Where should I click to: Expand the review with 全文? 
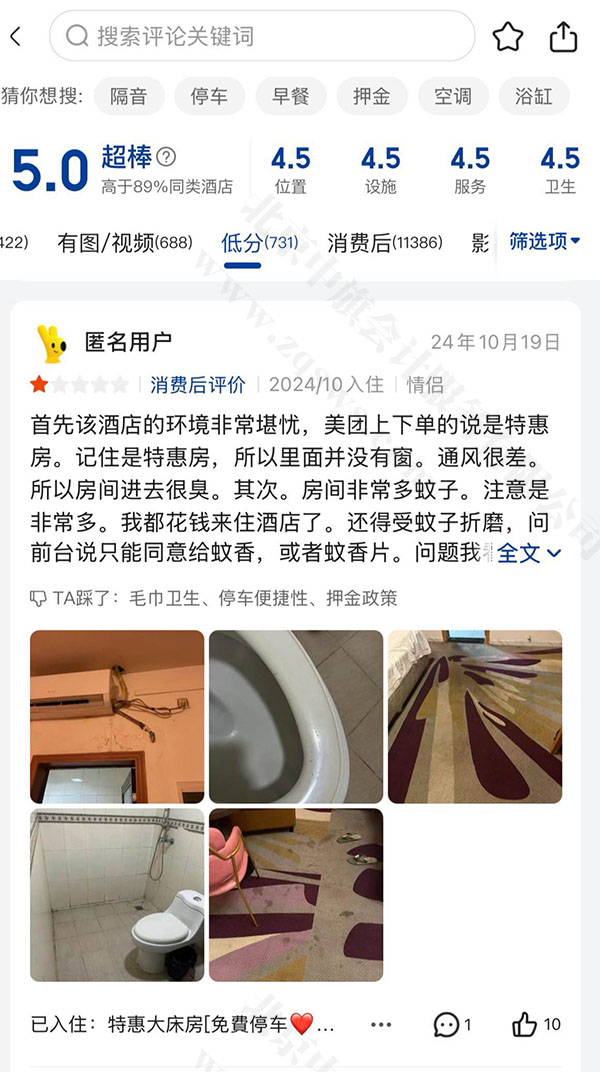pos(529,552)
